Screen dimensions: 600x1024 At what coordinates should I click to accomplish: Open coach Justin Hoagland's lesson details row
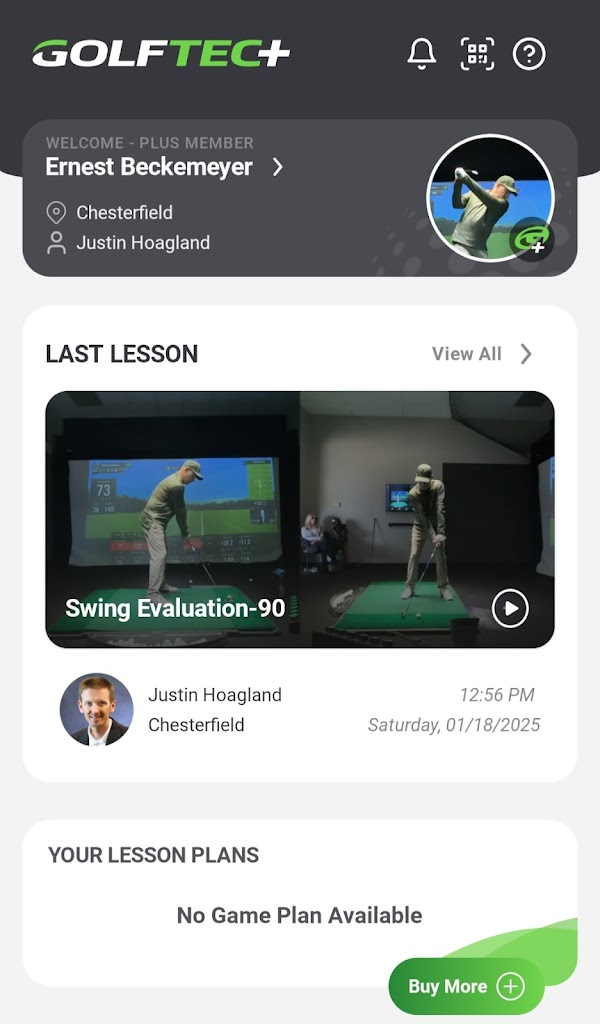(x=300, y=709)
